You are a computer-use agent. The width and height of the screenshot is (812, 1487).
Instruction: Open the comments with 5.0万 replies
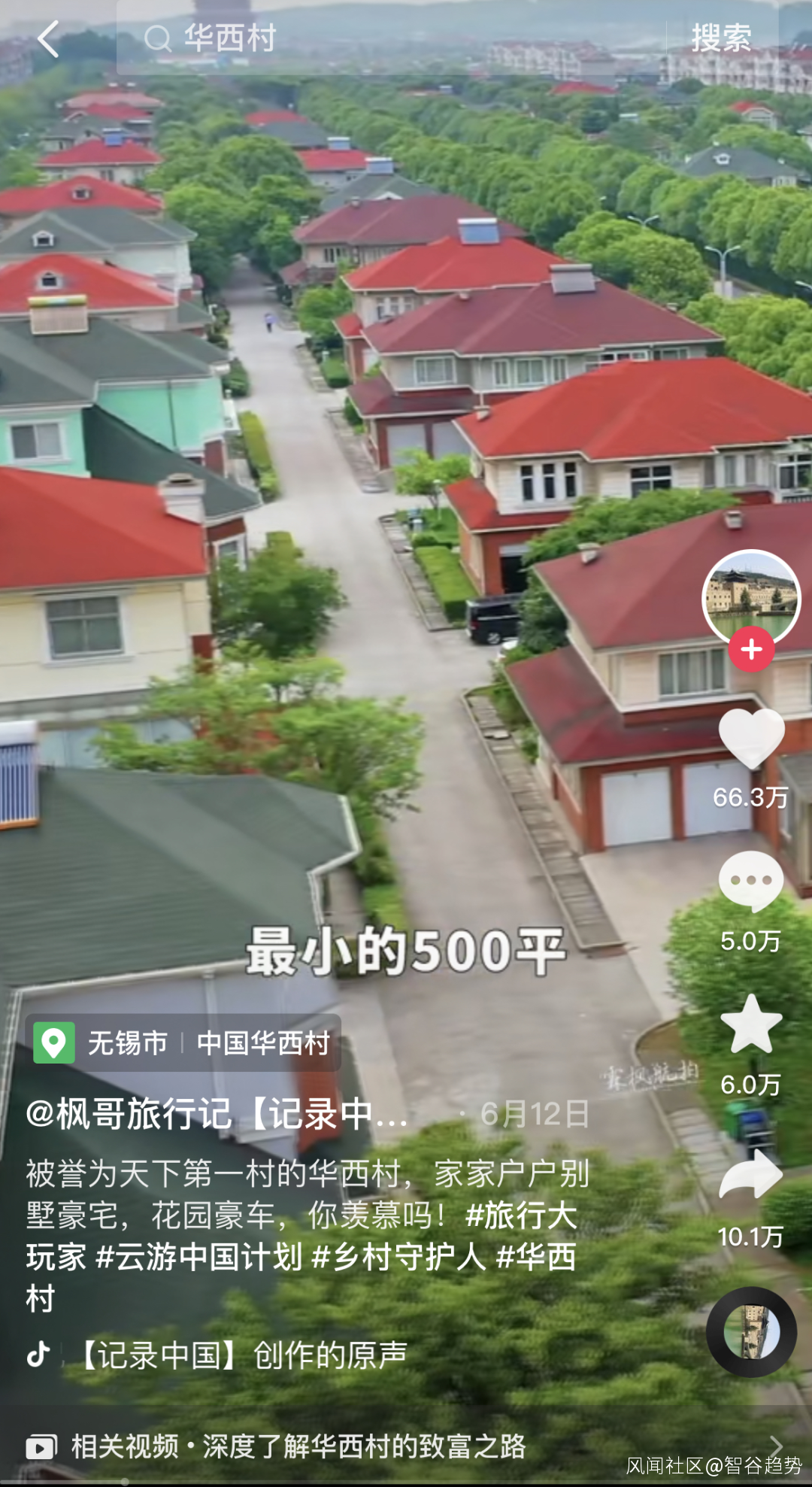pos(750,882)
